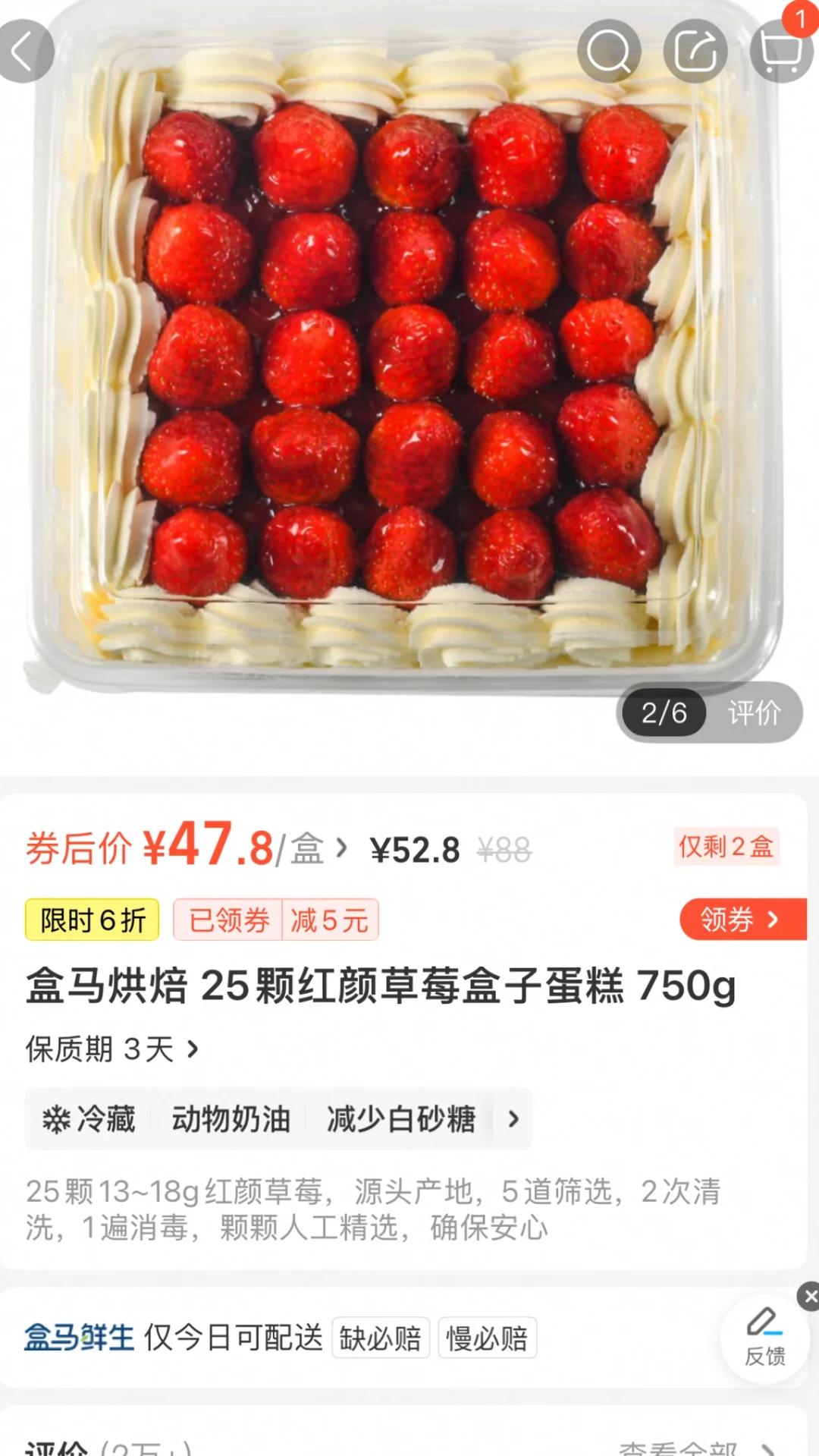This screenshot has width=819, height=1456.
Task: View 保质期 3天 shelf life details
Action: pos(112,1050)
